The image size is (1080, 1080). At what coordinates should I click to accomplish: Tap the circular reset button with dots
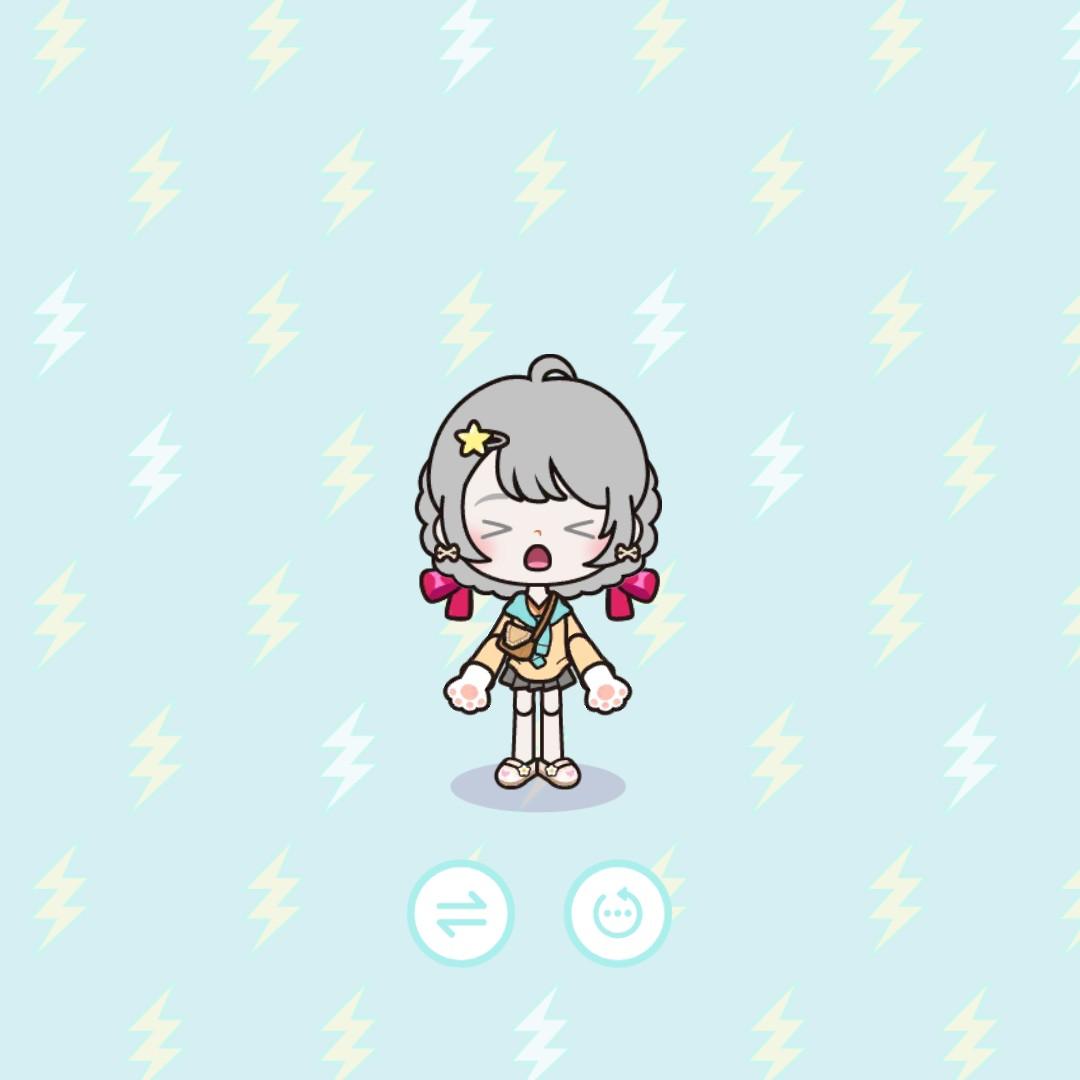click(x=617, y=913)
